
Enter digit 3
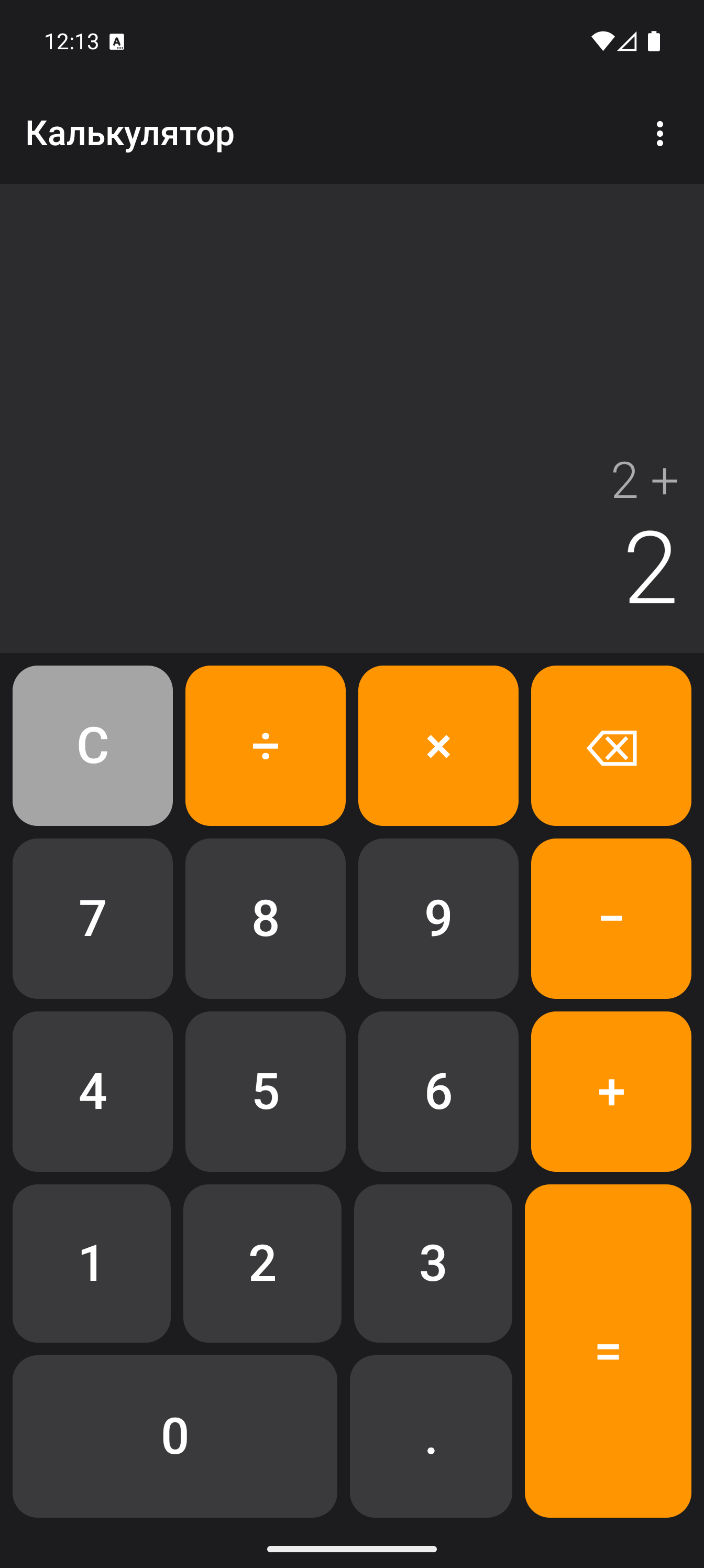pyautogui.click(x=433, y=1263)
